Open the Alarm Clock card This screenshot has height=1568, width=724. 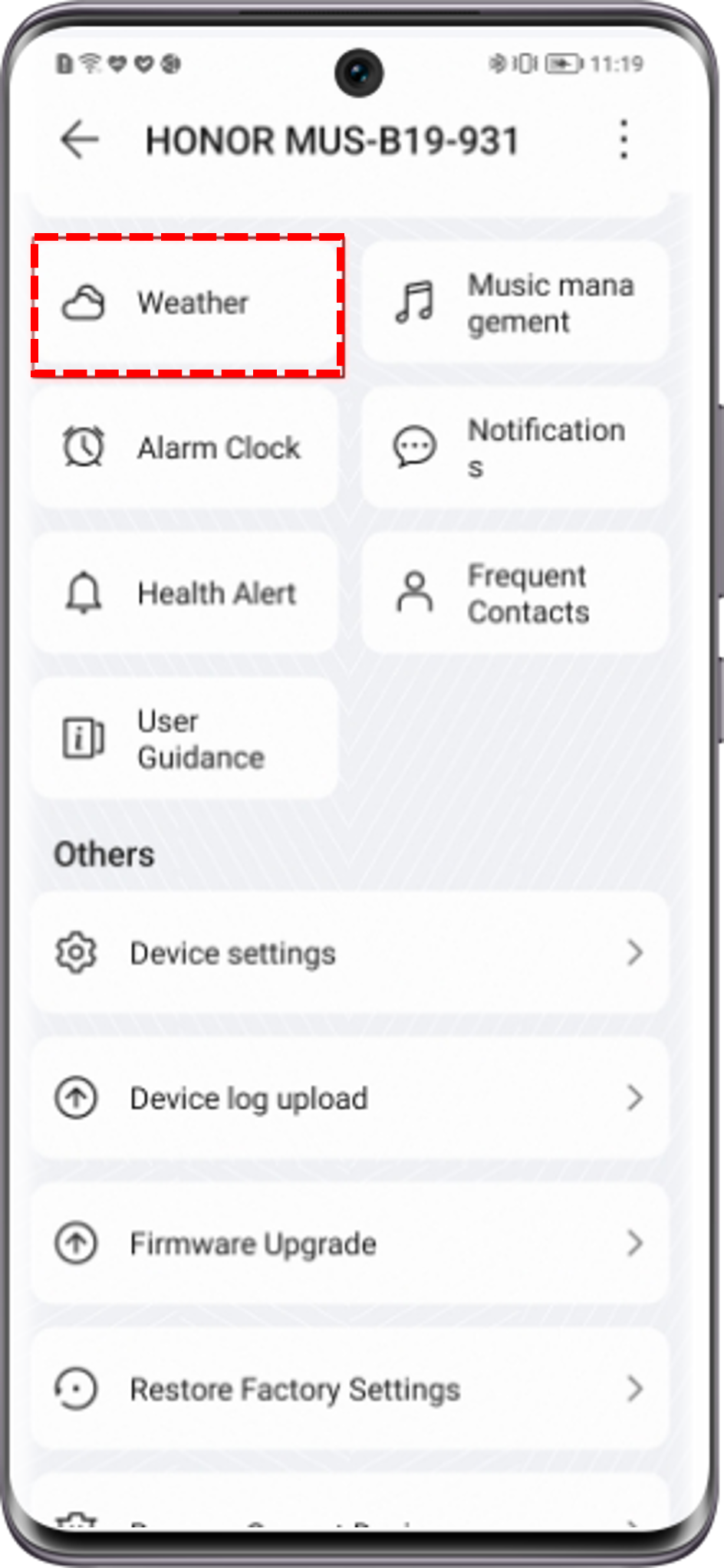pyautogui.click(x=184, y=448)
